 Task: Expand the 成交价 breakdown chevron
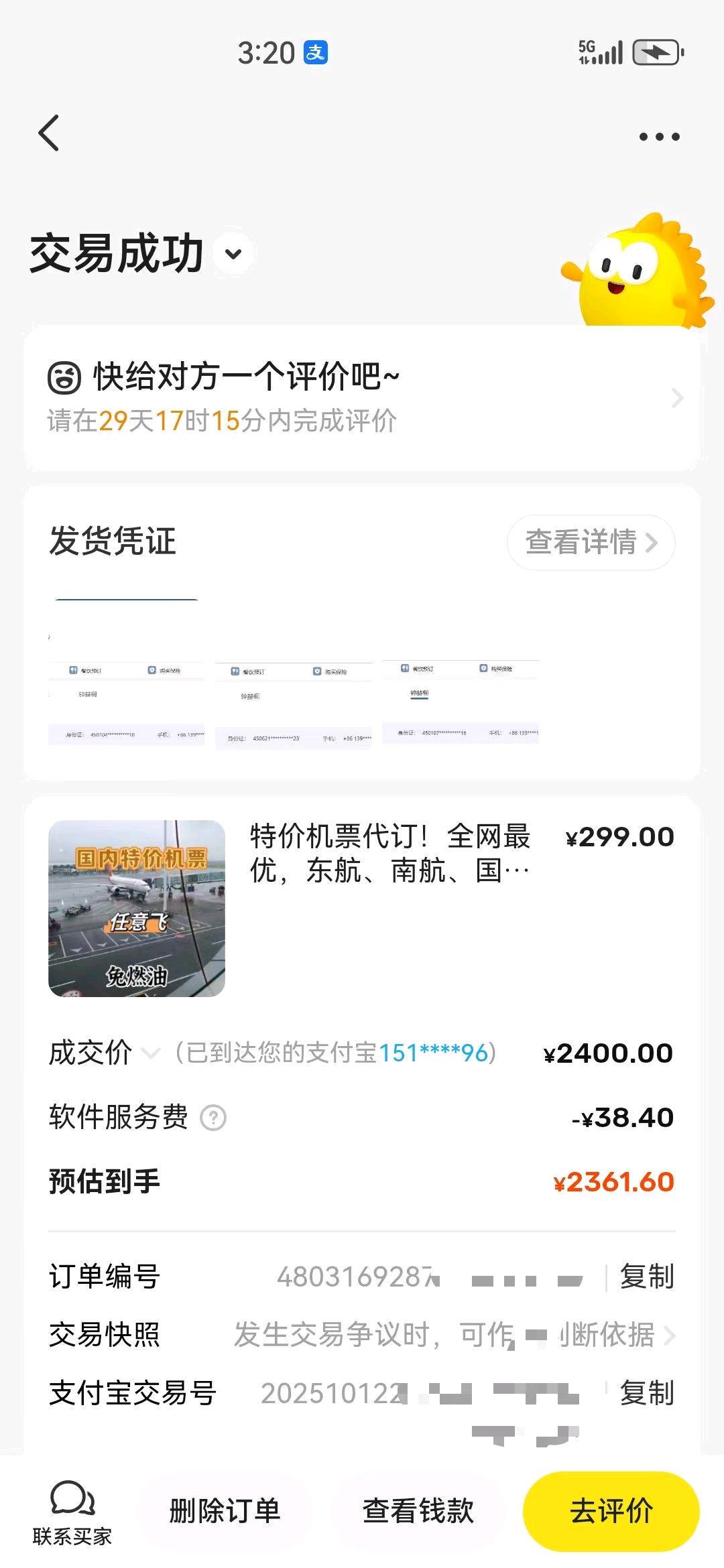tap(152, 1053)
